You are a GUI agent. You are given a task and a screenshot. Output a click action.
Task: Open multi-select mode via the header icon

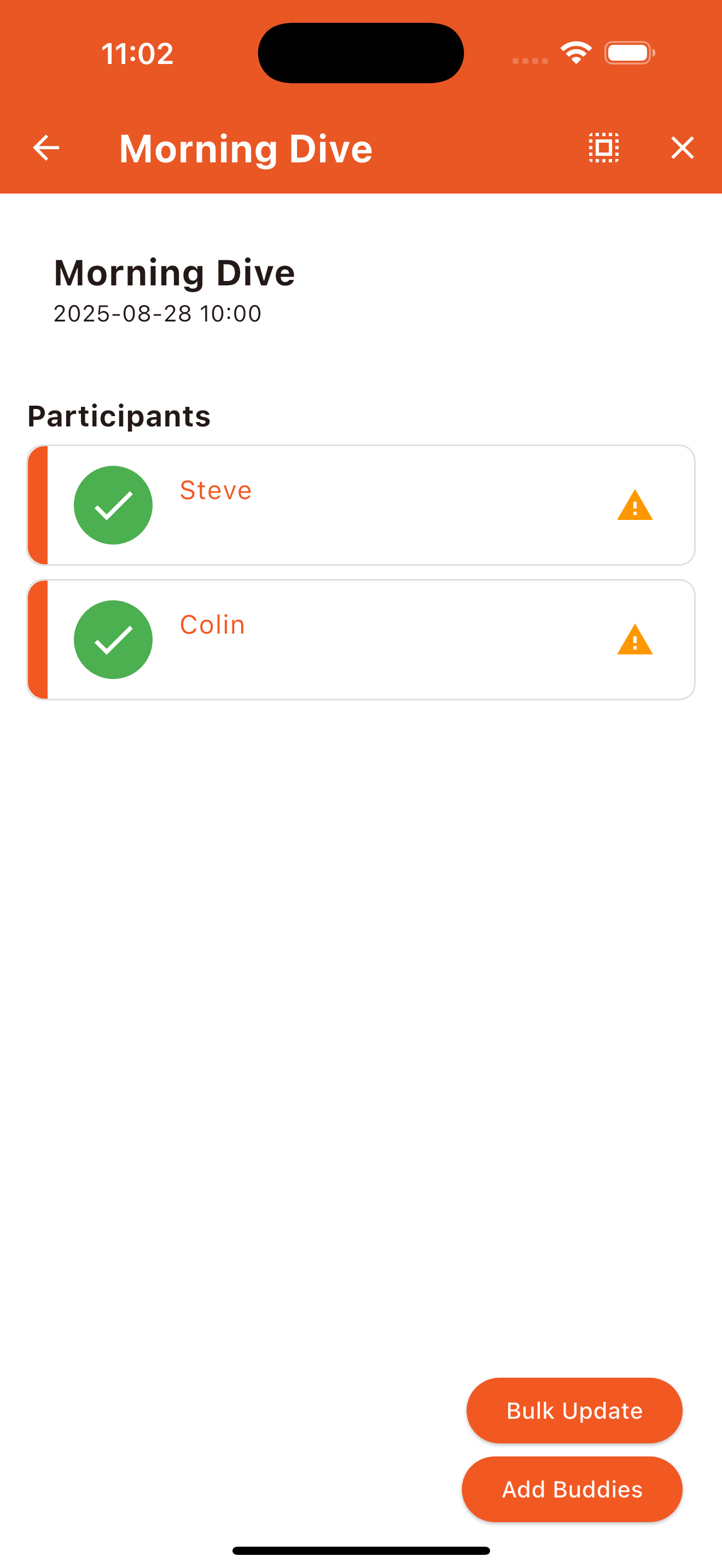(603, 147)
